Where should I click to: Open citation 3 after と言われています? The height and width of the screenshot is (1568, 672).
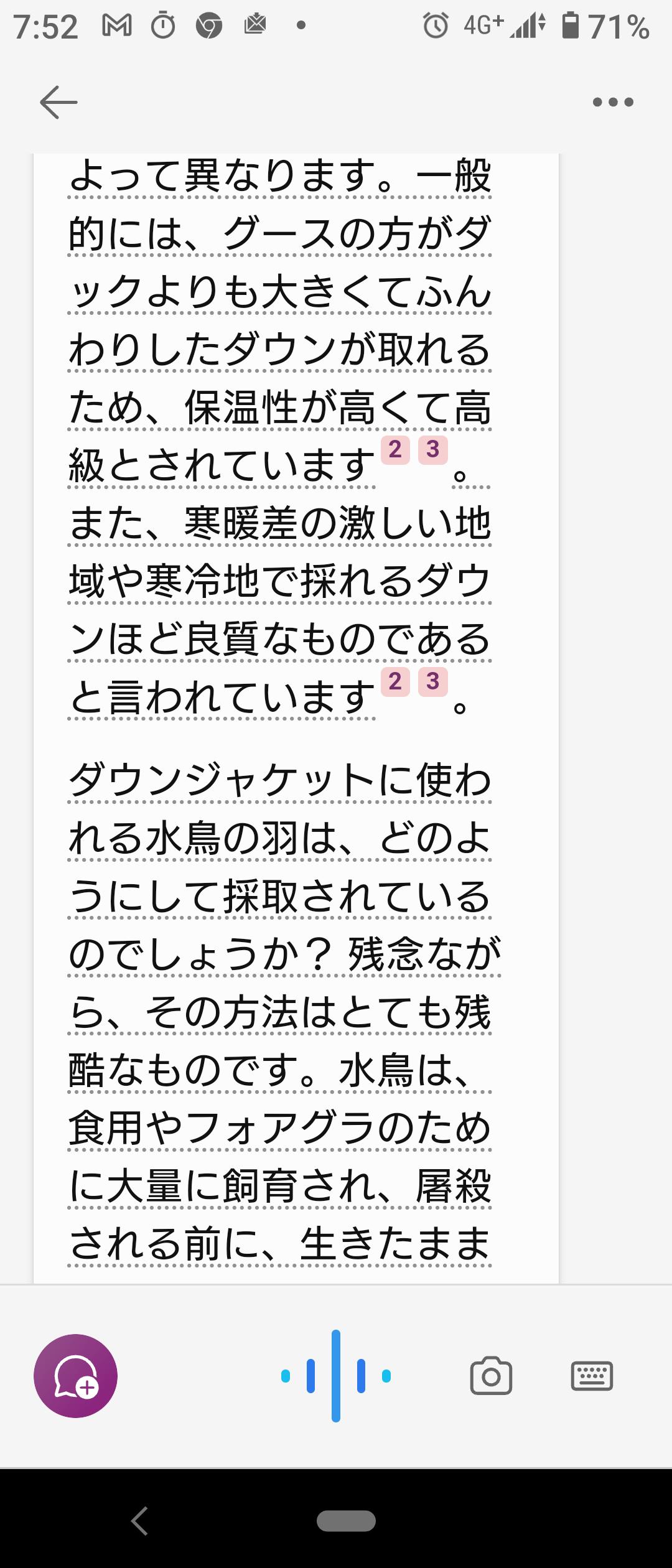click(433, 681)
